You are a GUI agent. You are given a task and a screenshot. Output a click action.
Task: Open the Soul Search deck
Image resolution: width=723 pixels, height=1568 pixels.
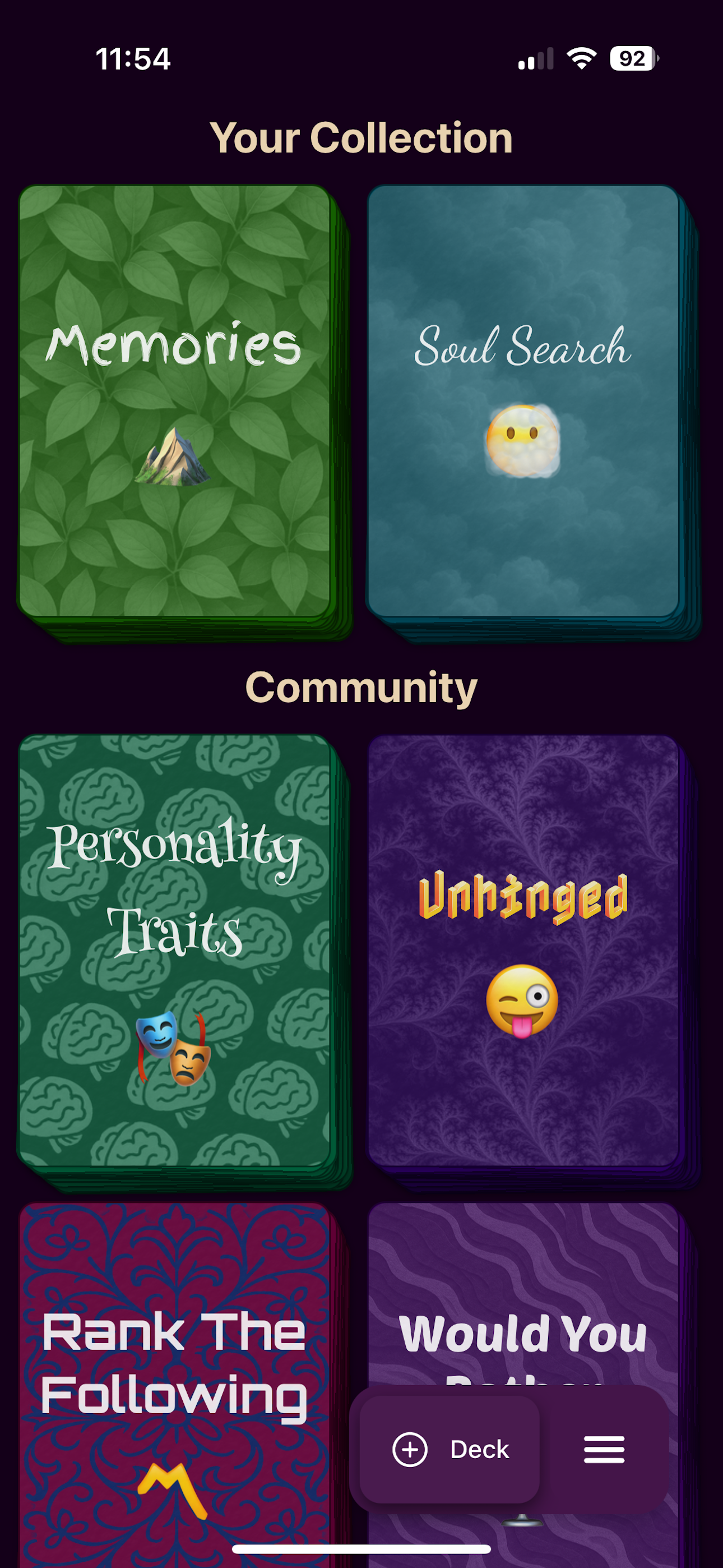(523, 402)
